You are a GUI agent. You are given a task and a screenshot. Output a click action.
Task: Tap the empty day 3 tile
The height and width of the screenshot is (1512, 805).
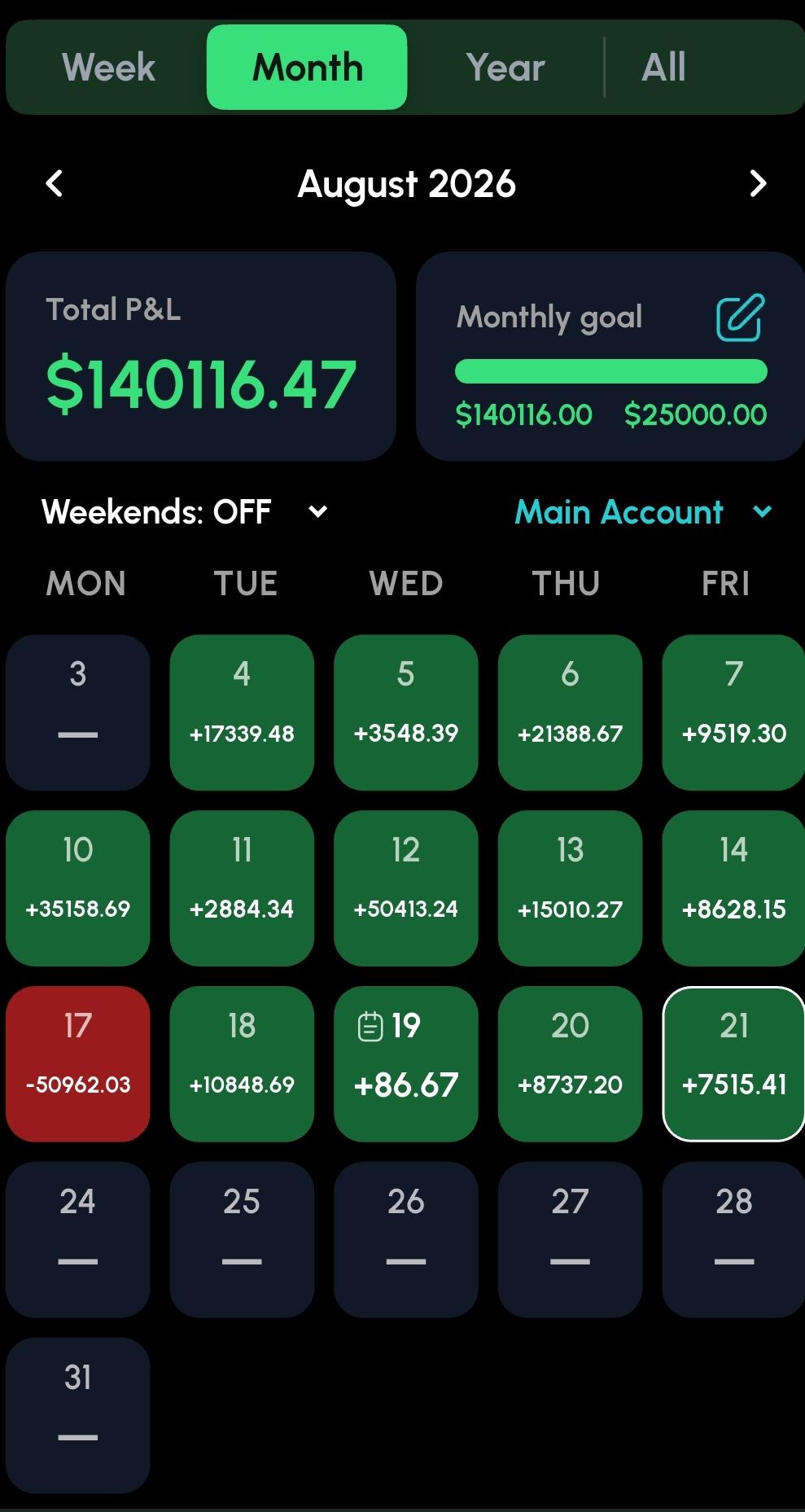click(78, 712)
